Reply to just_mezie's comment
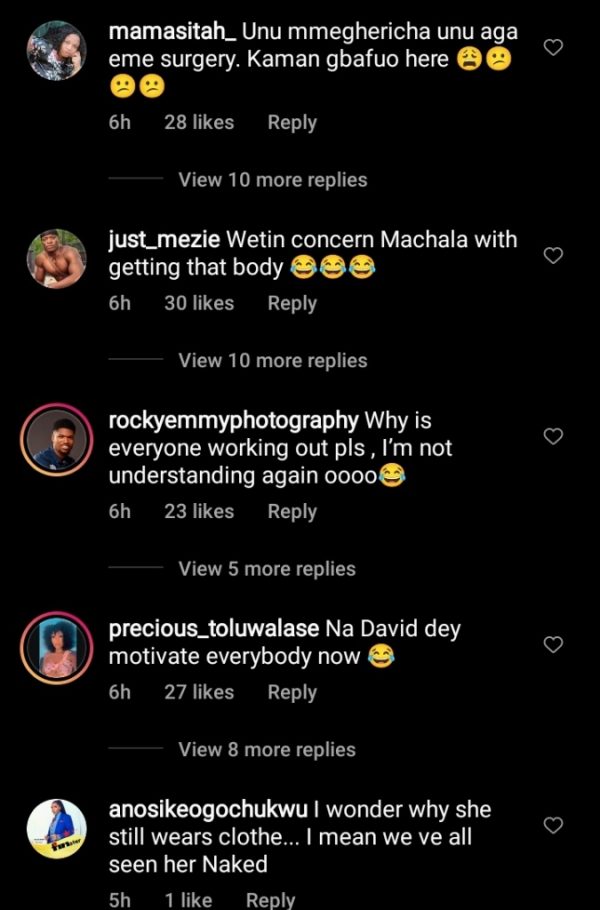This screenshot has height=910, width=600. [x=292, y=303]
